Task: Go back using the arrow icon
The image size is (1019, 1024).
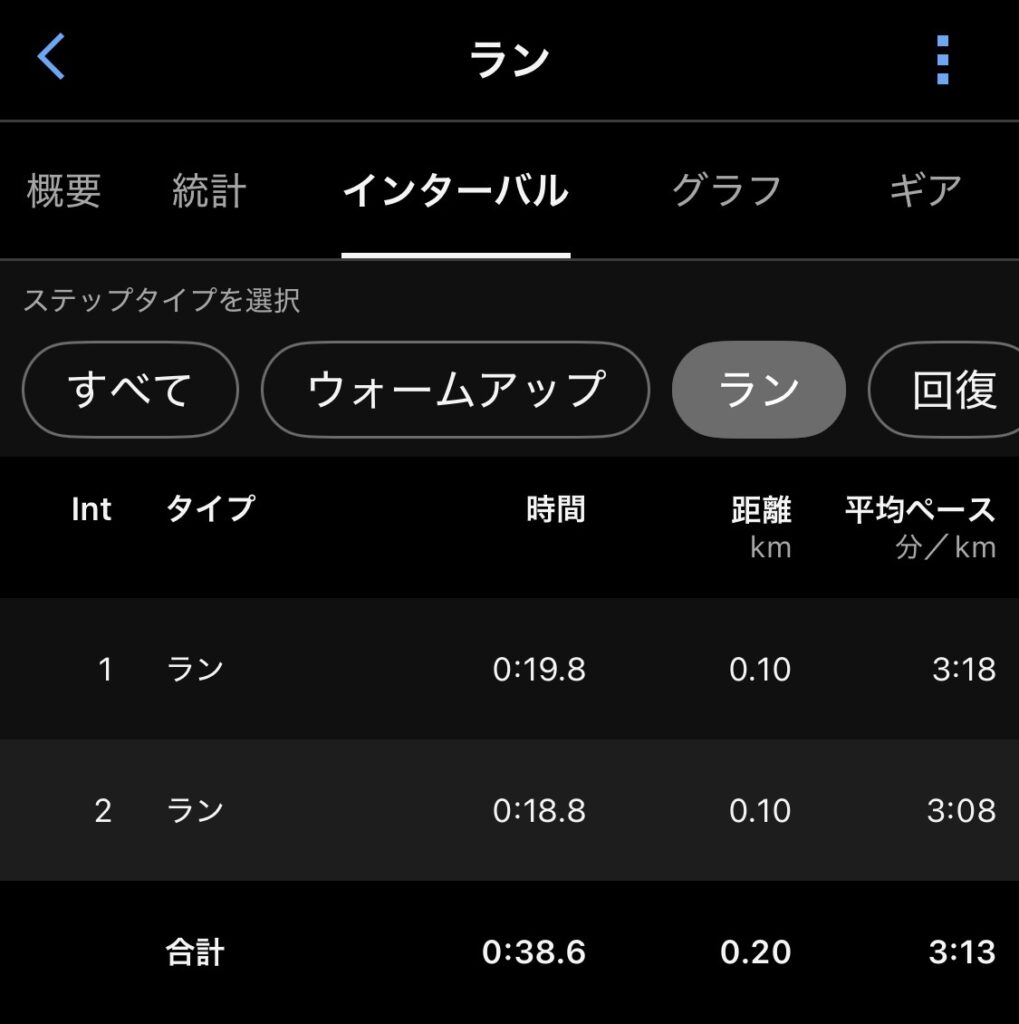Action: coord(51,59)
